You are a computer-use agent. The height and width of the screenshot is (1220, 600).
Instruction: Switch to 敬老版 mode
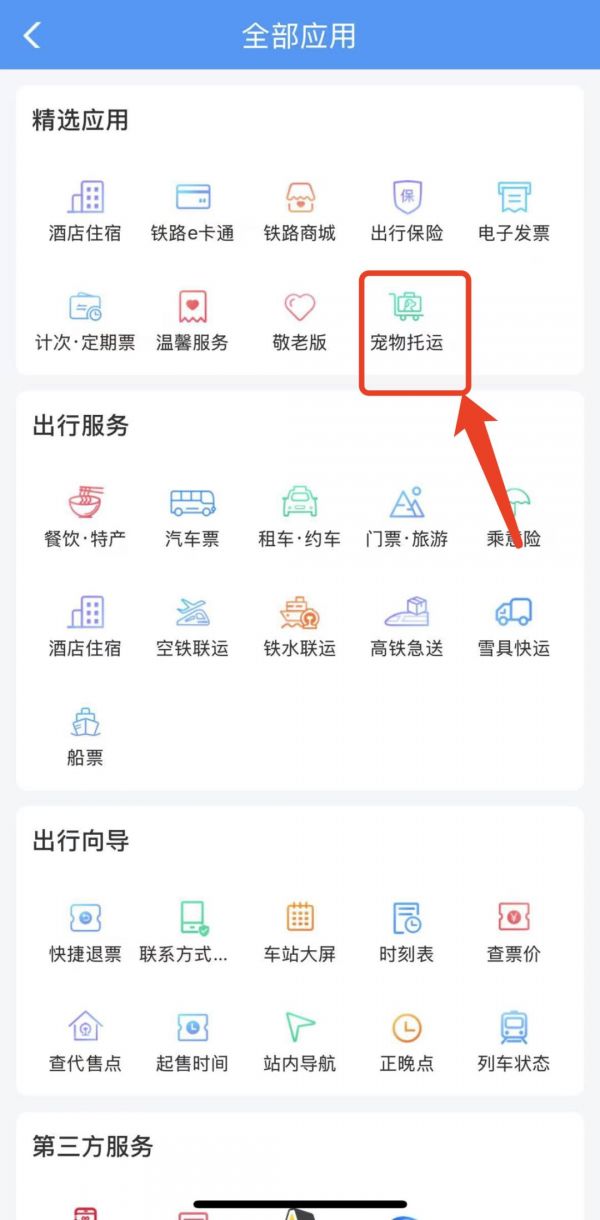click(x=300, y=320)
